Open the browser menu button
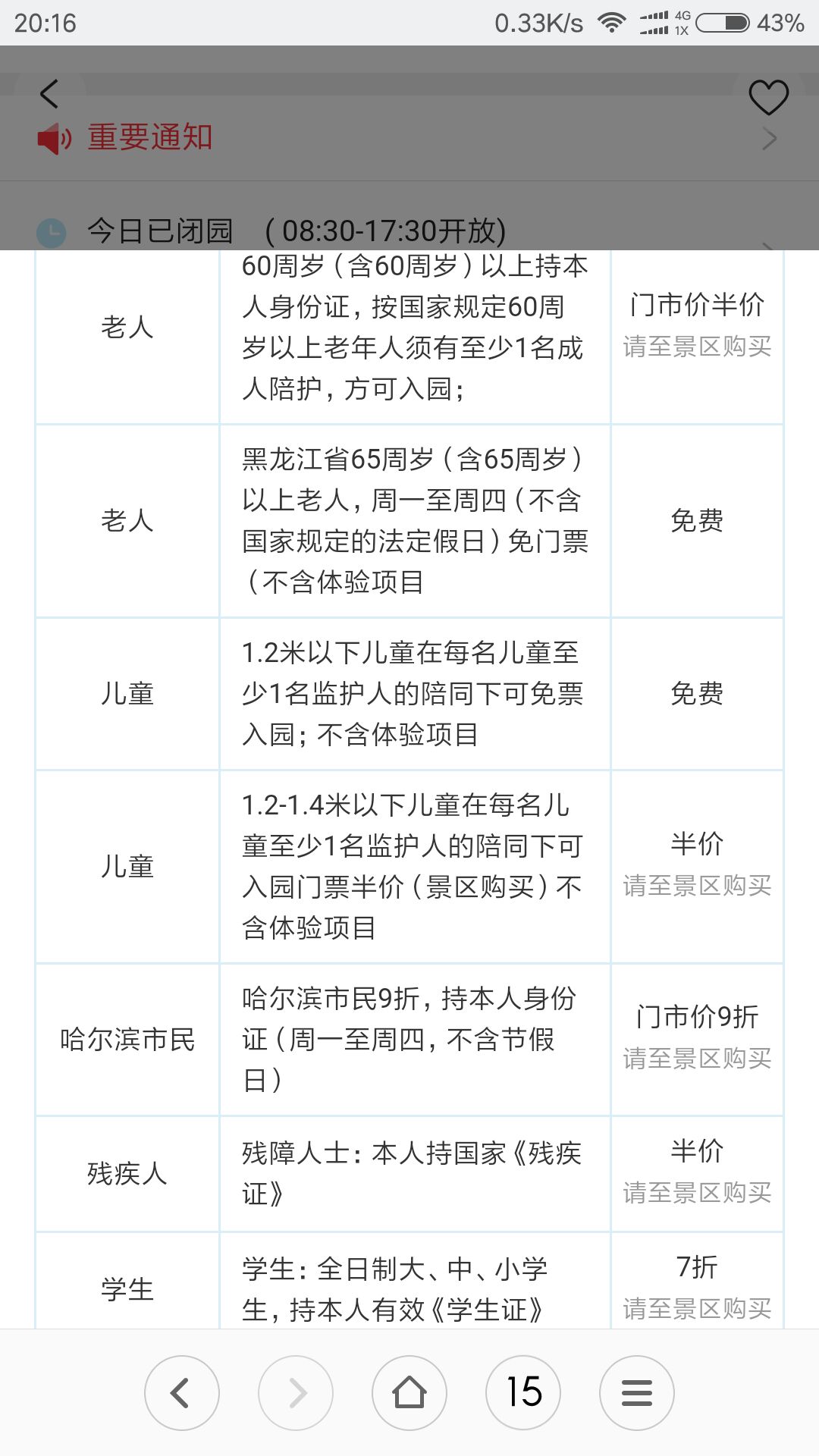819x1456 pixels. coord(637,1393)
